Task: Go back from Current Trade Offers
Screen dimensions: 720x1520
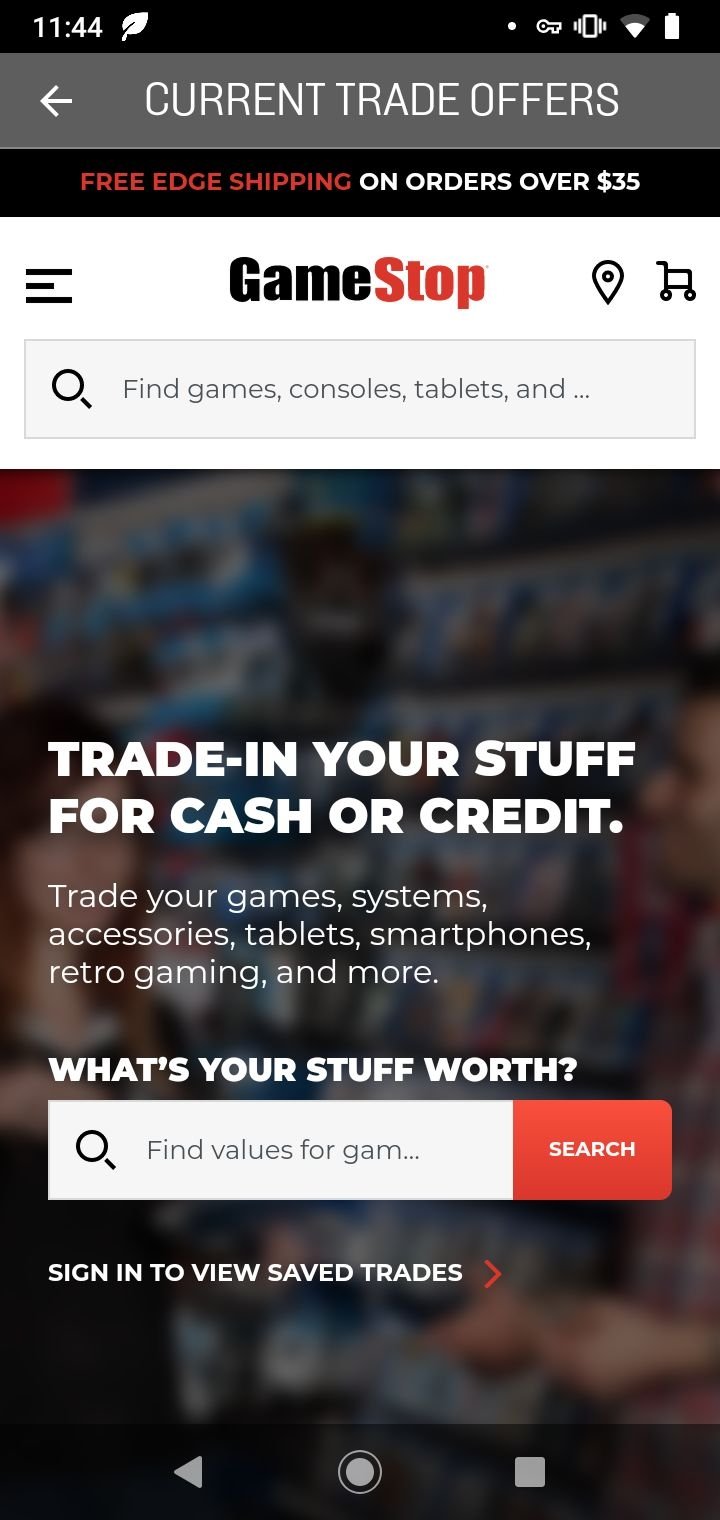Action: (56, 100)
